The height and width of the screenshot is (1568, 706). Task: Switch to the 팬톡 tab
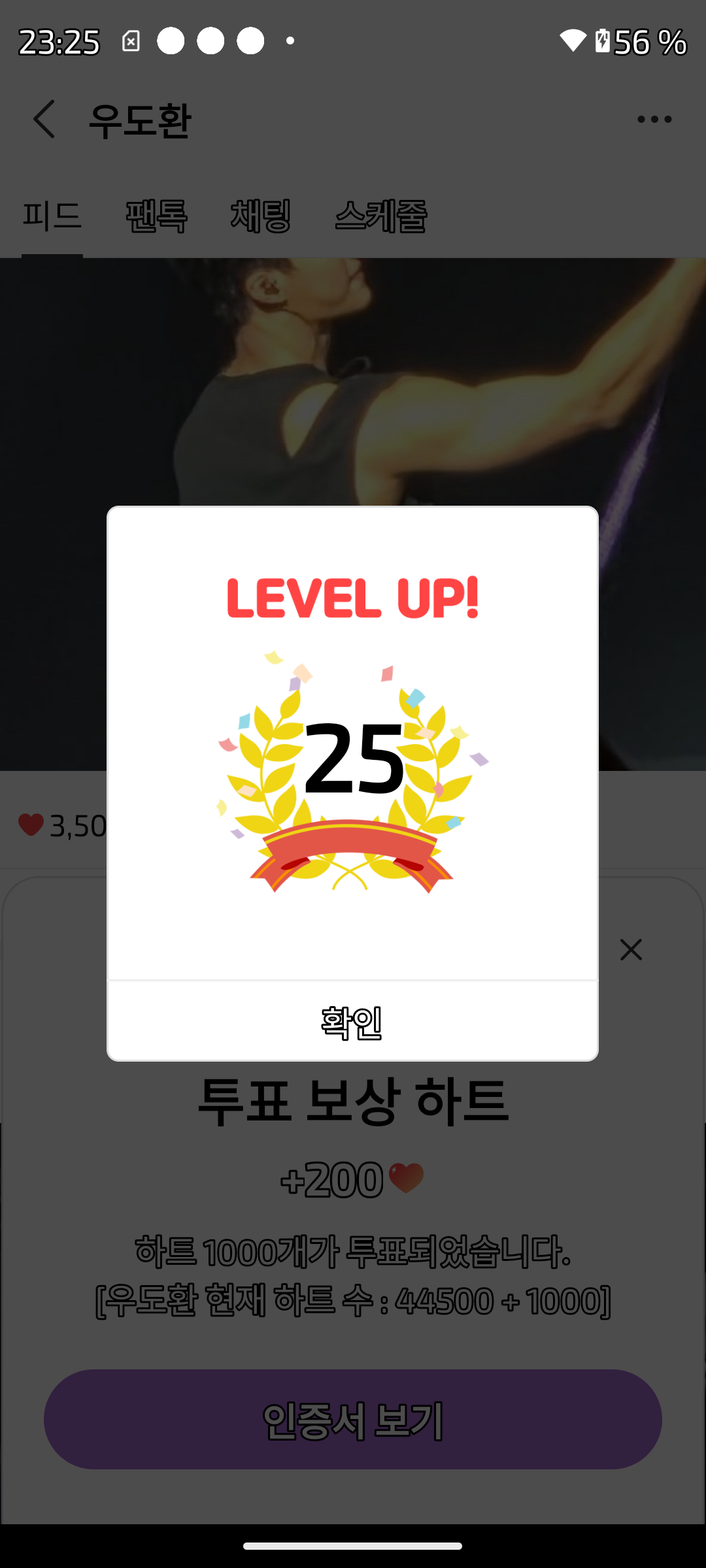click(x=156, y=216)
